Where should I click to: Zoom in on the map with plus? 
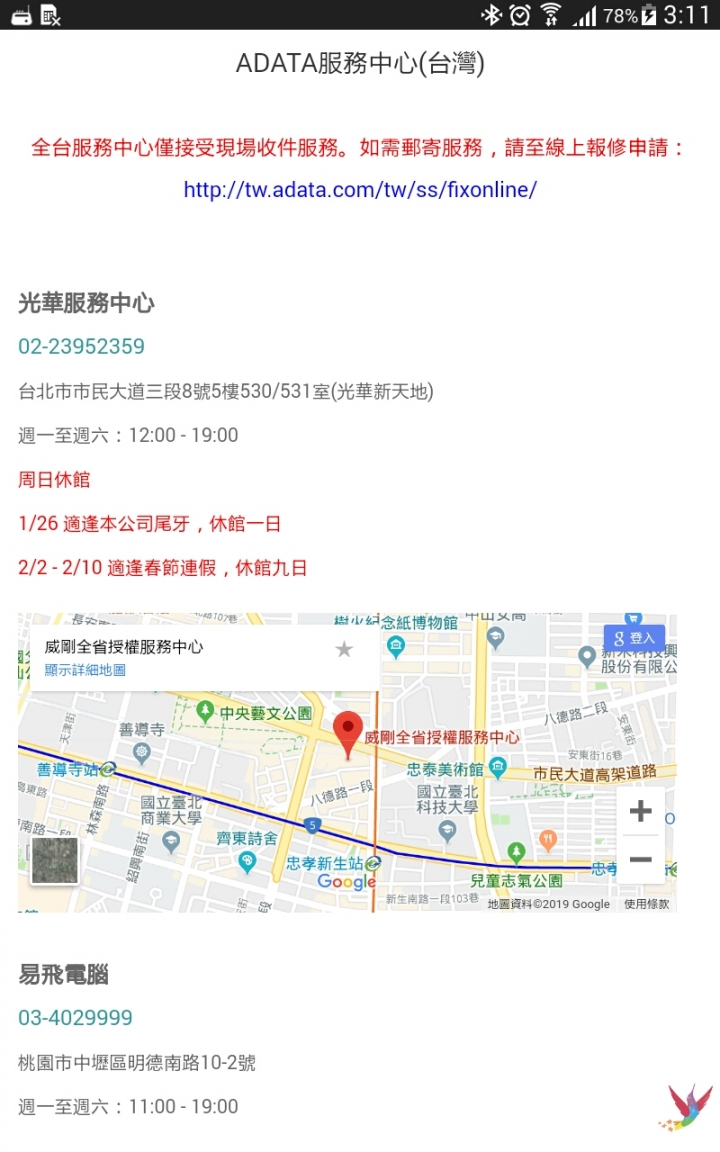(x=640, y=811)
